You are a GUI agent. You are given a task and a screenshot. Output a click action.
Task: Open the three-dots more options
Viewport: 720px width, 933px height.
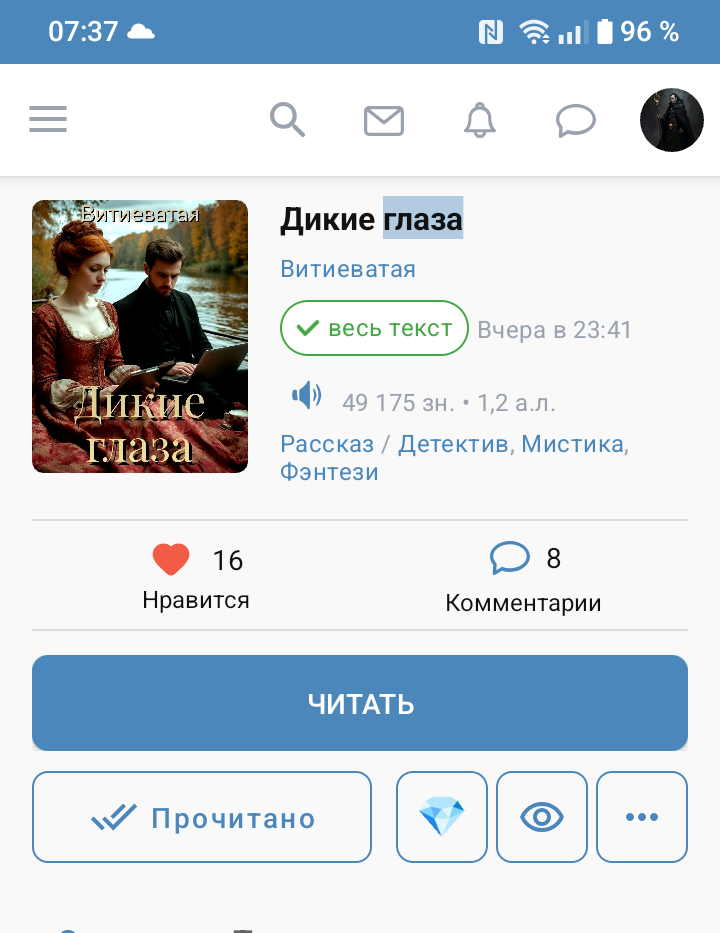[x=642, y=818]
